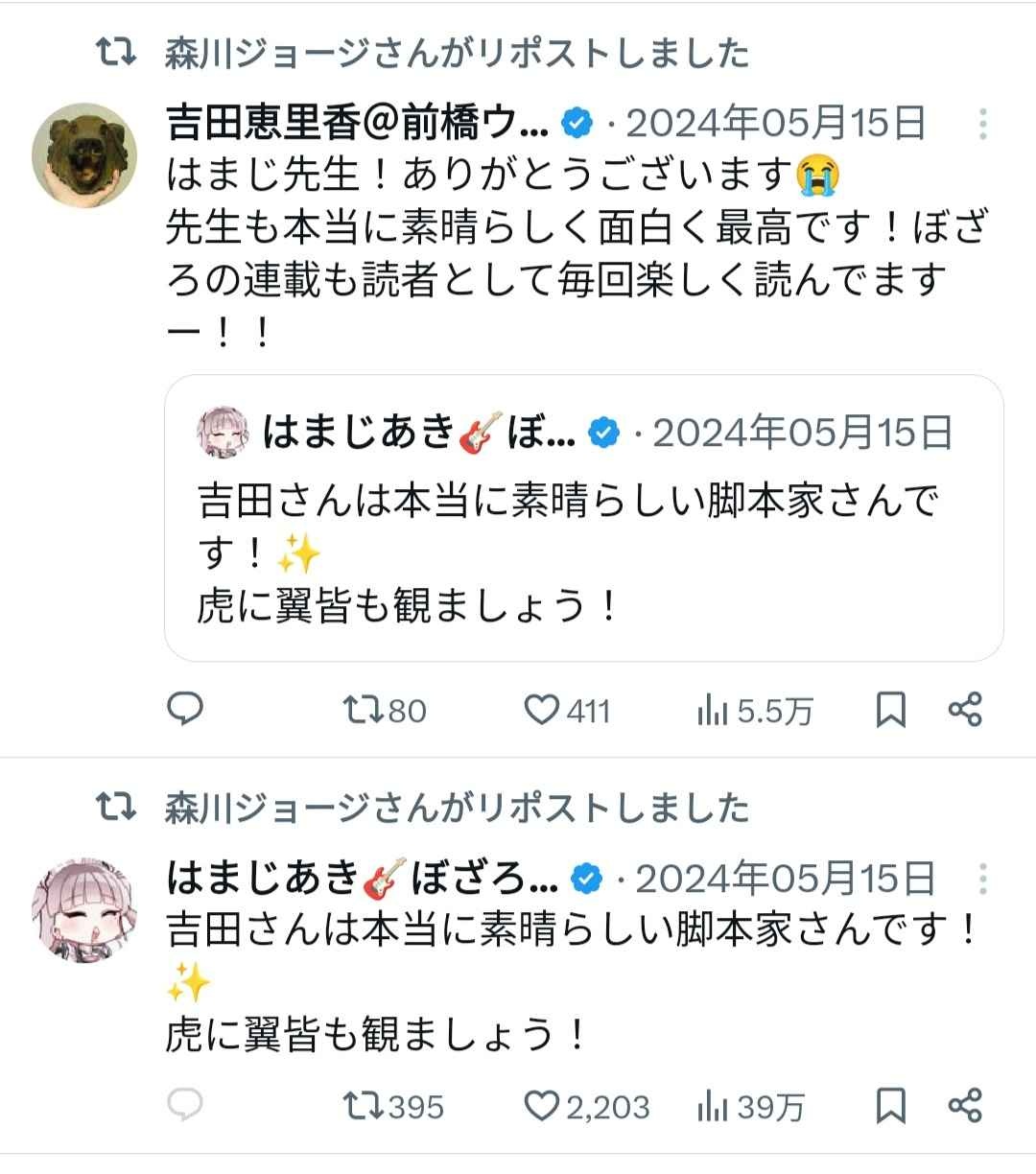This screenshot has width=1036, height=1174.
Task: Repost 吉田恵里香's post with 80 reposts
Action: (384, 711)
